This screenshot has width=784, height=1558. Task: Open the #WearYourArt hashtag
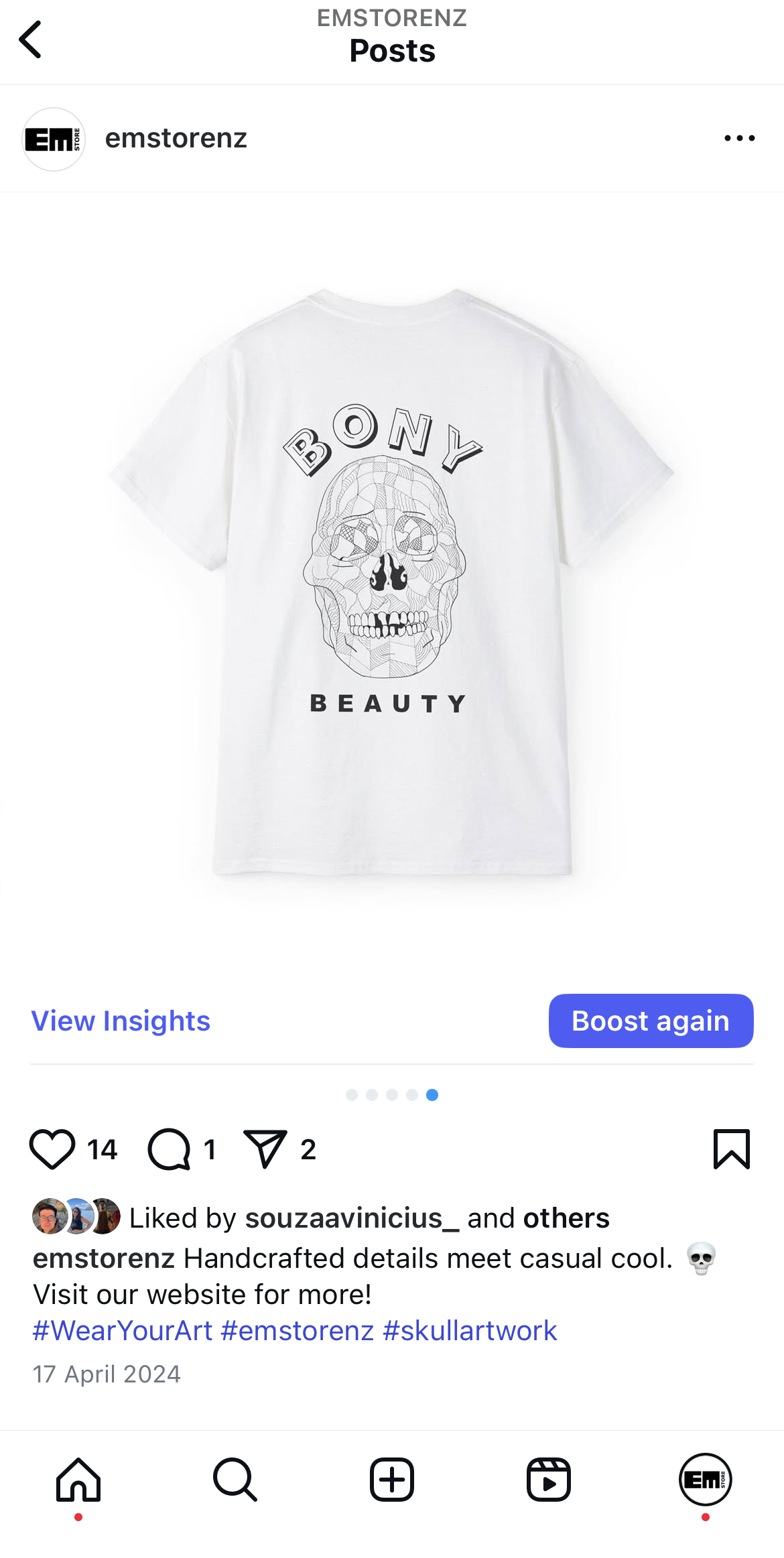[123, 1330]
